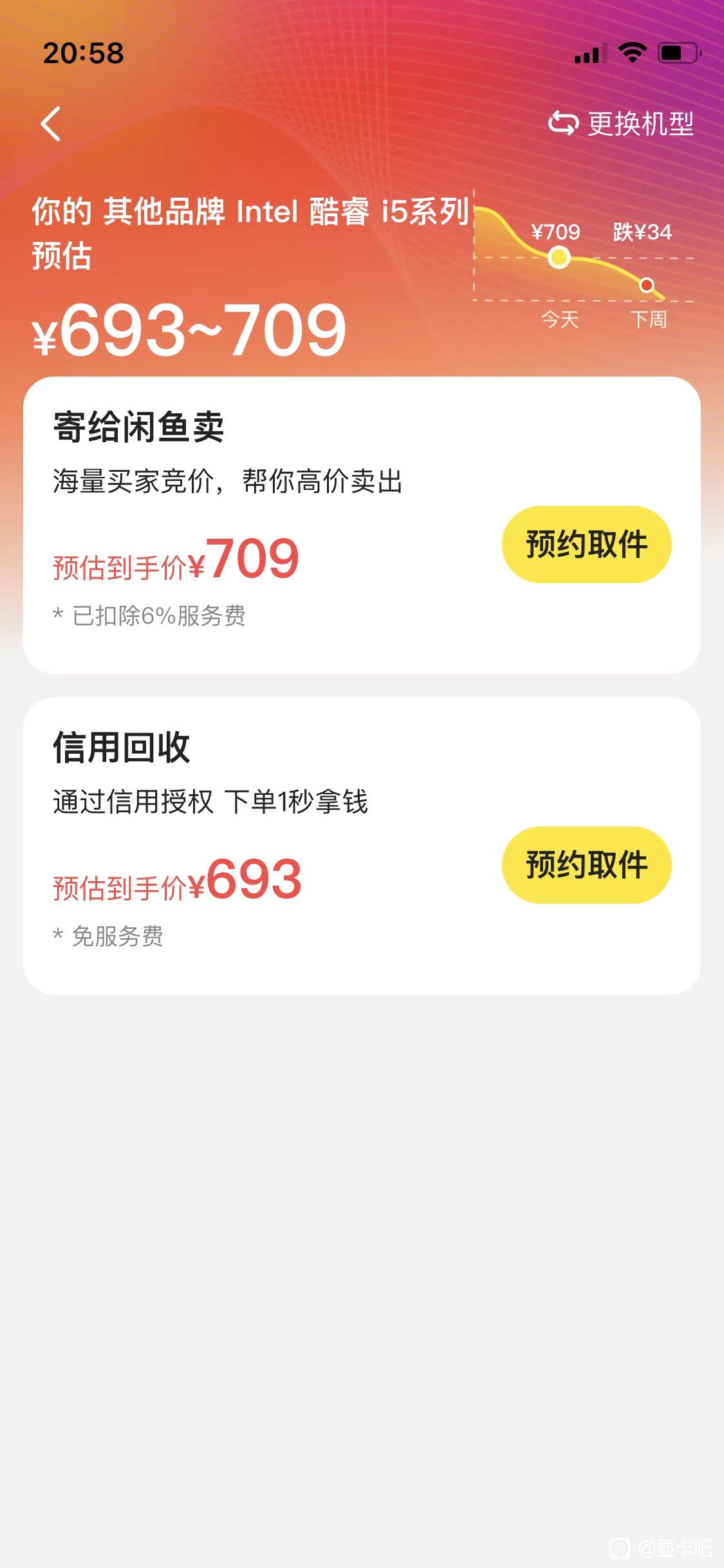
Task: Go back using the top-left arrow
Action: point(51,124)
